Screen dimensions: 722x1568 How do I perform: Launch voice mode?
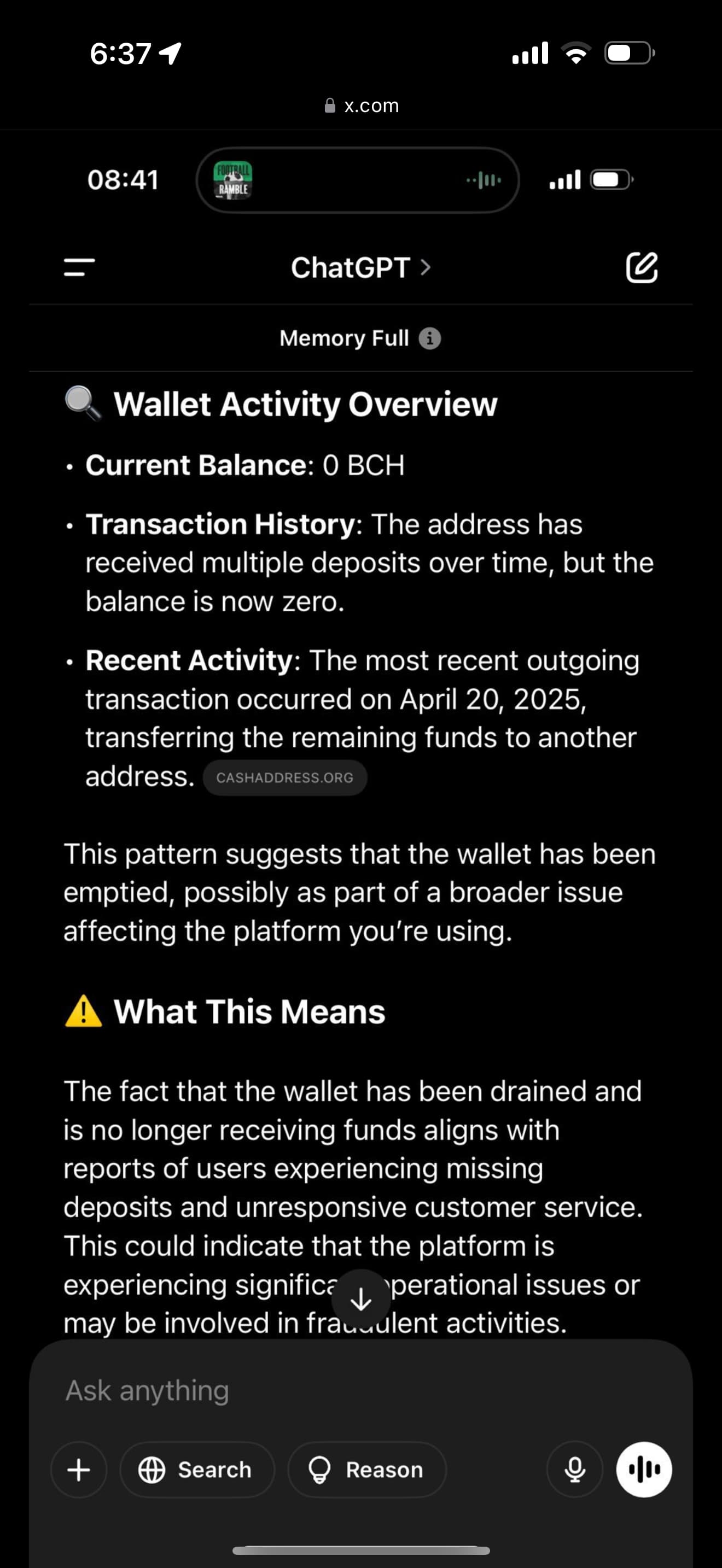(x=644, y=1470)
